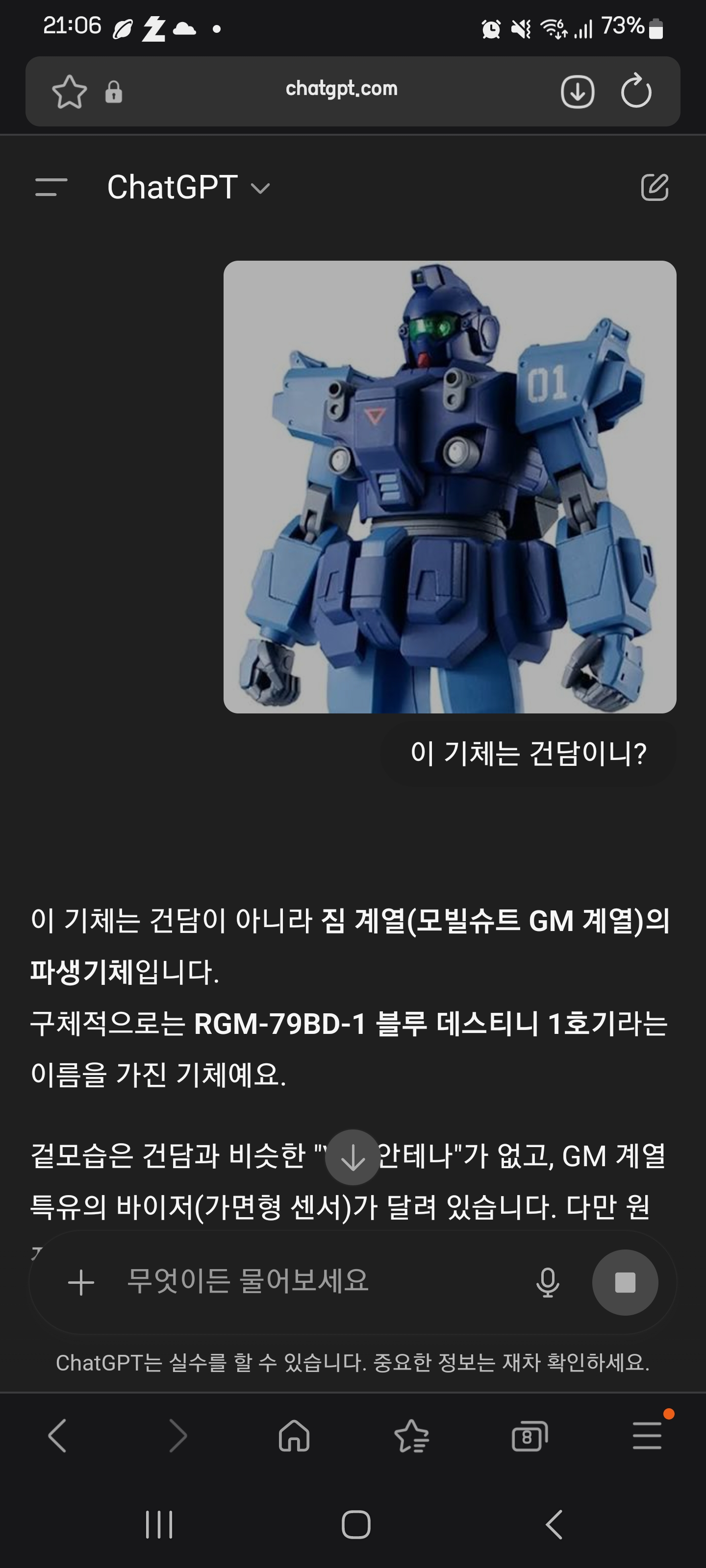The width and height of the screenshot is (706, 1568).
Task: Open the browser tools menu
Action: (x=647, y=1435)
